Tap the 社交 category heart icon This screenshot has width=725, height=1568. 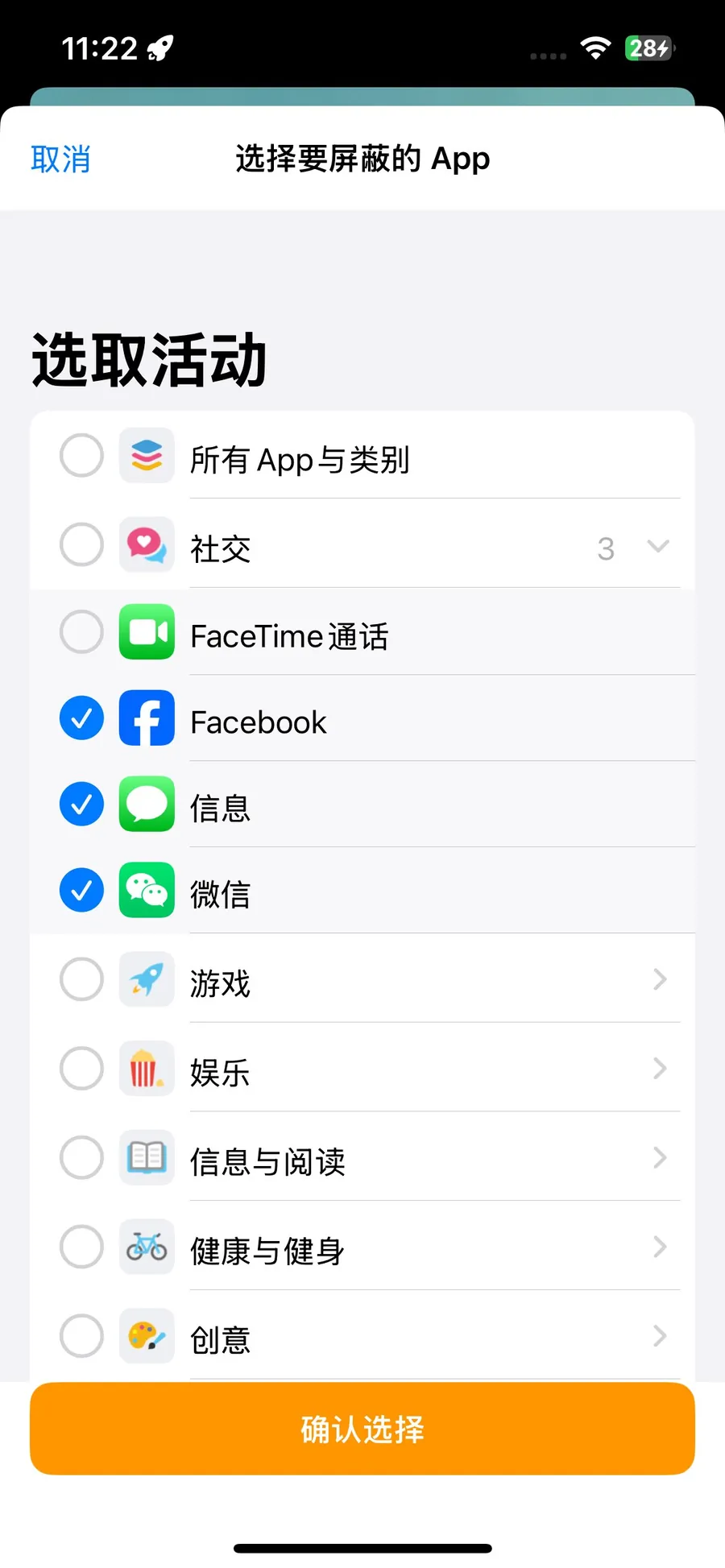146,545
